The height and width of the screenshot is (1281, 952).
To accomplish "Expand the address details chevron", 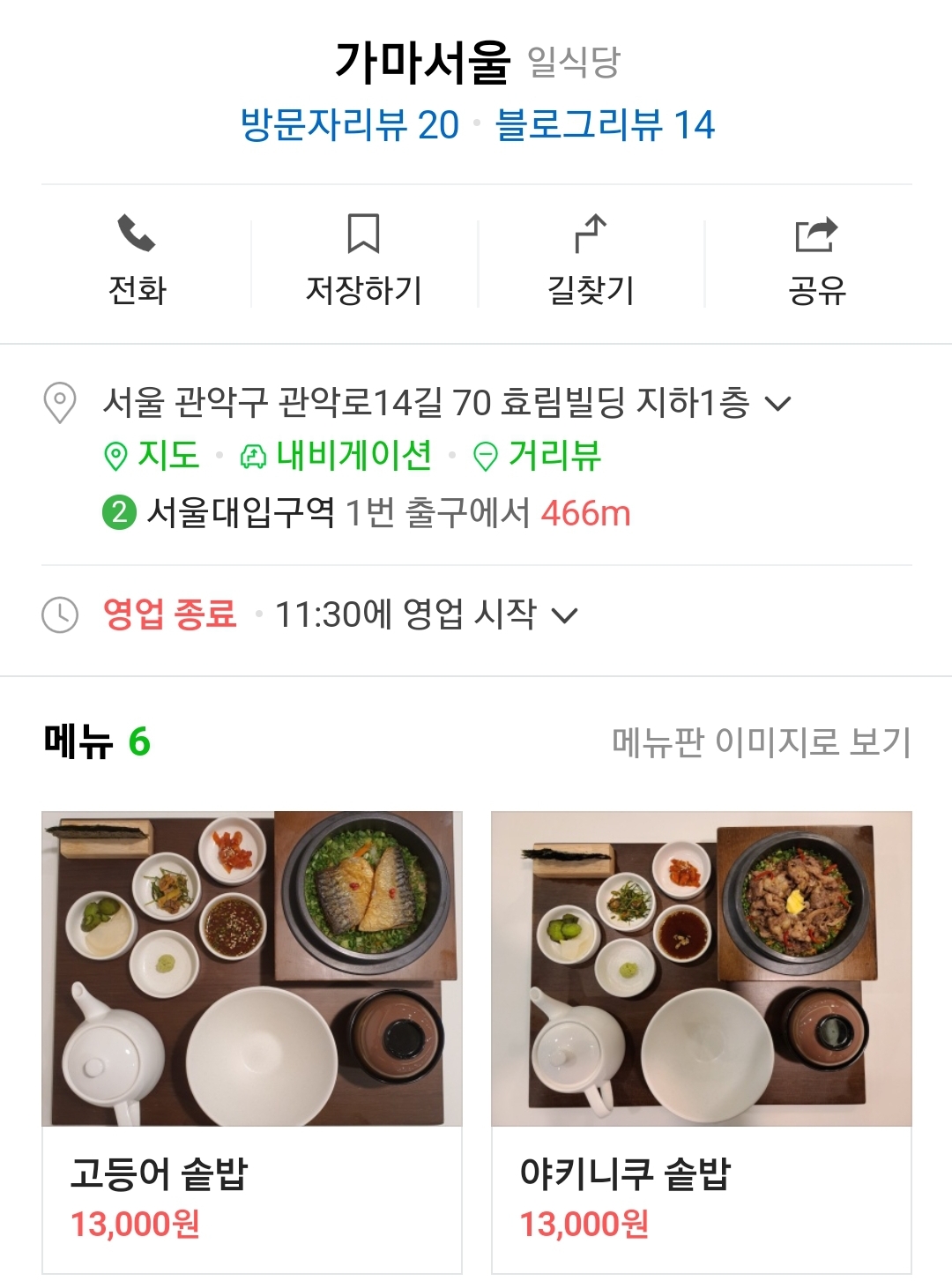I will [777, 405].
